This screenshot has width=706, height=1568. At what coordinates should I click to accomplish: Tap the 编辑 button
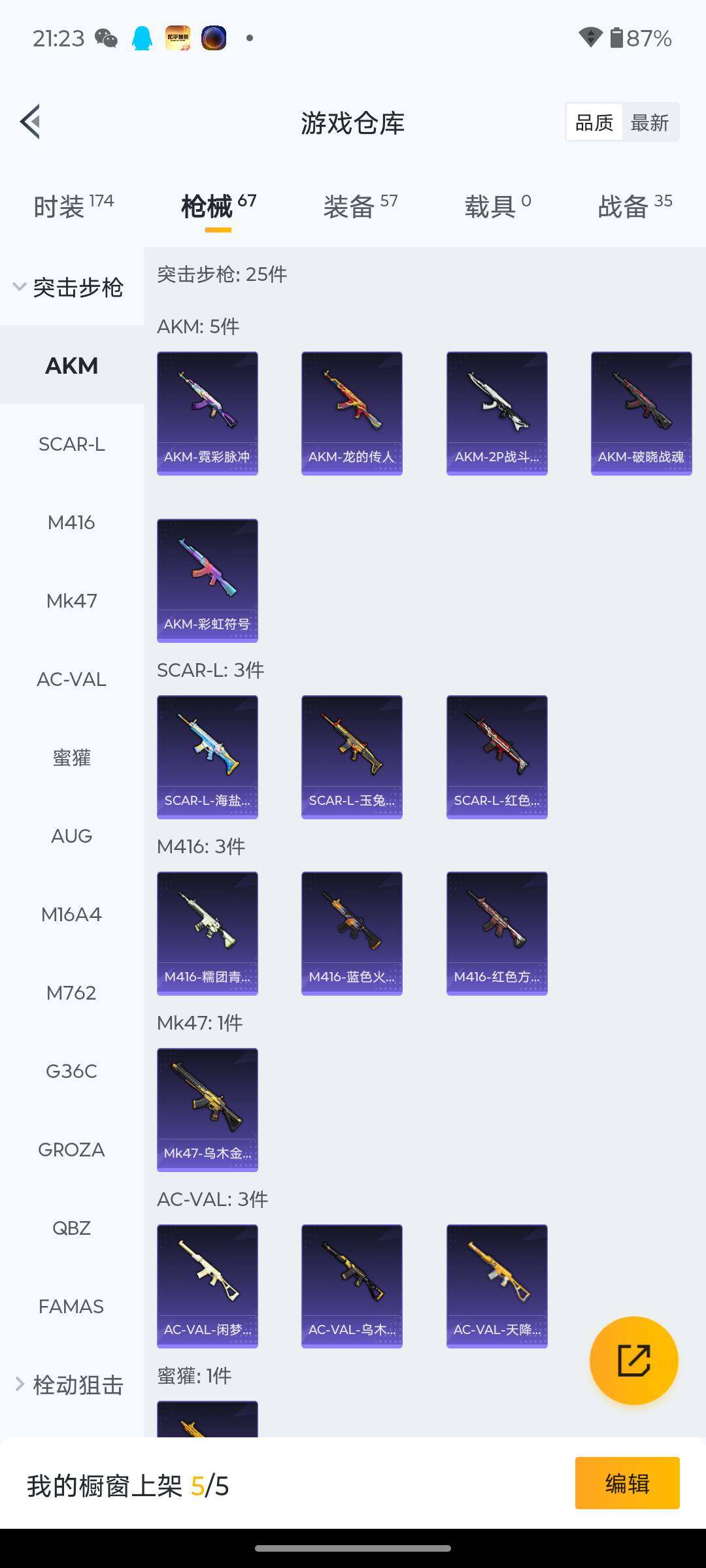point(627,1483)
